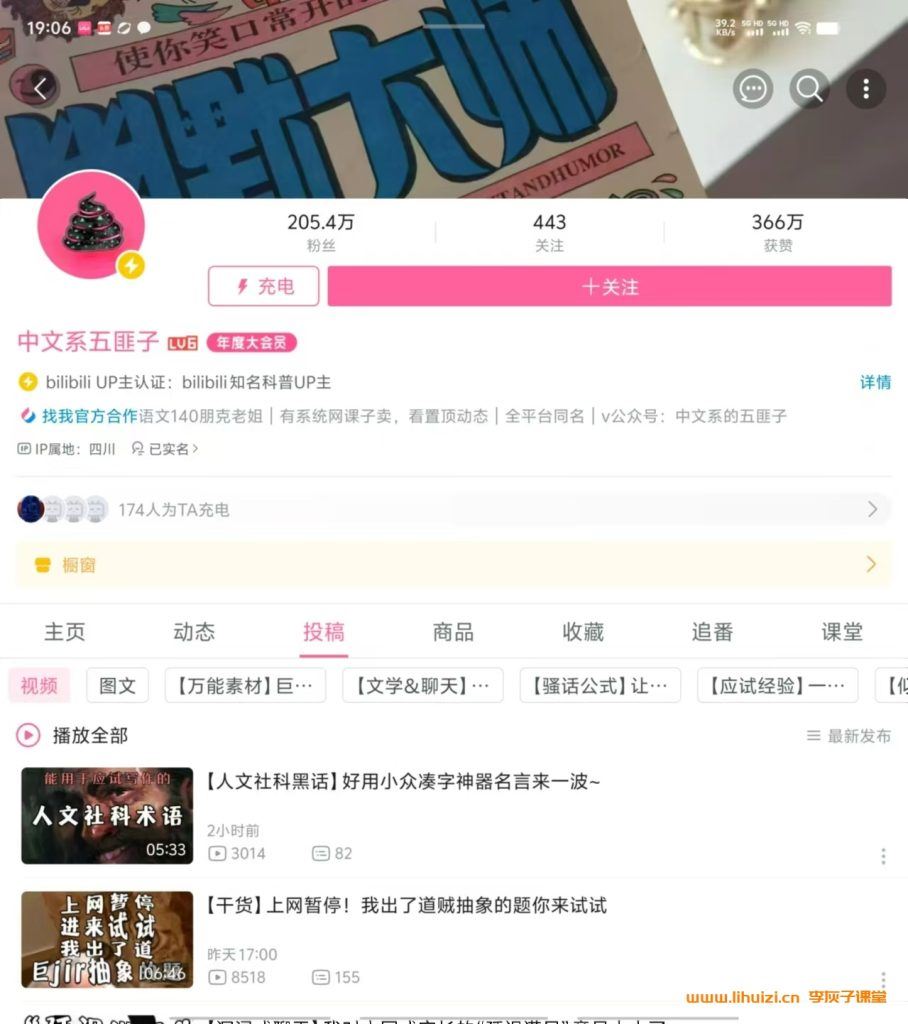Image resolution: width=908 pixels, height=1024 pixels.
Task: Select the 【万能素材】 collection chip
Action: point(245,685)
